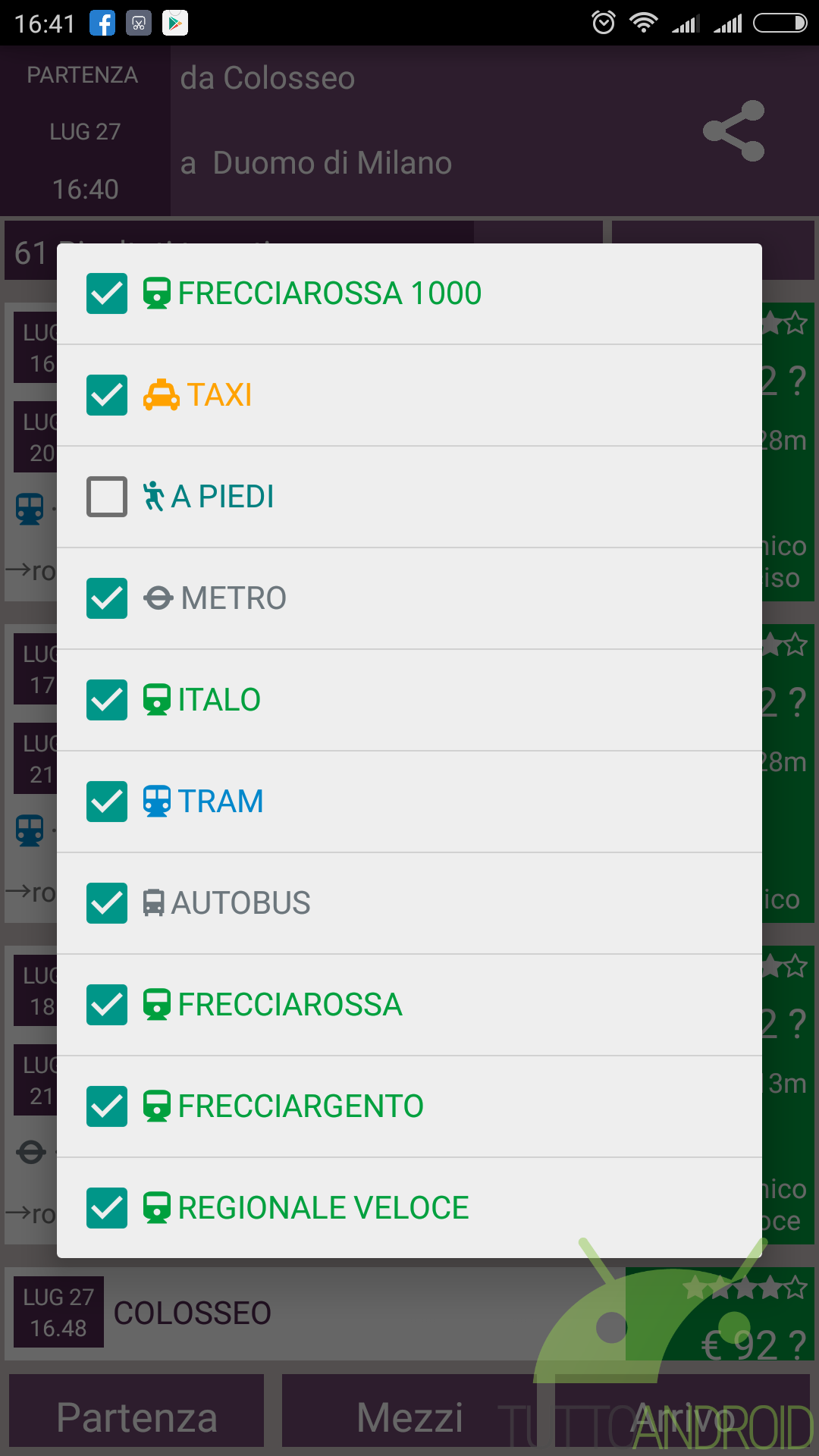Screen dimensions: 819x1456
Task: Share this trip via the share icon
Action: tap(733, 131)
